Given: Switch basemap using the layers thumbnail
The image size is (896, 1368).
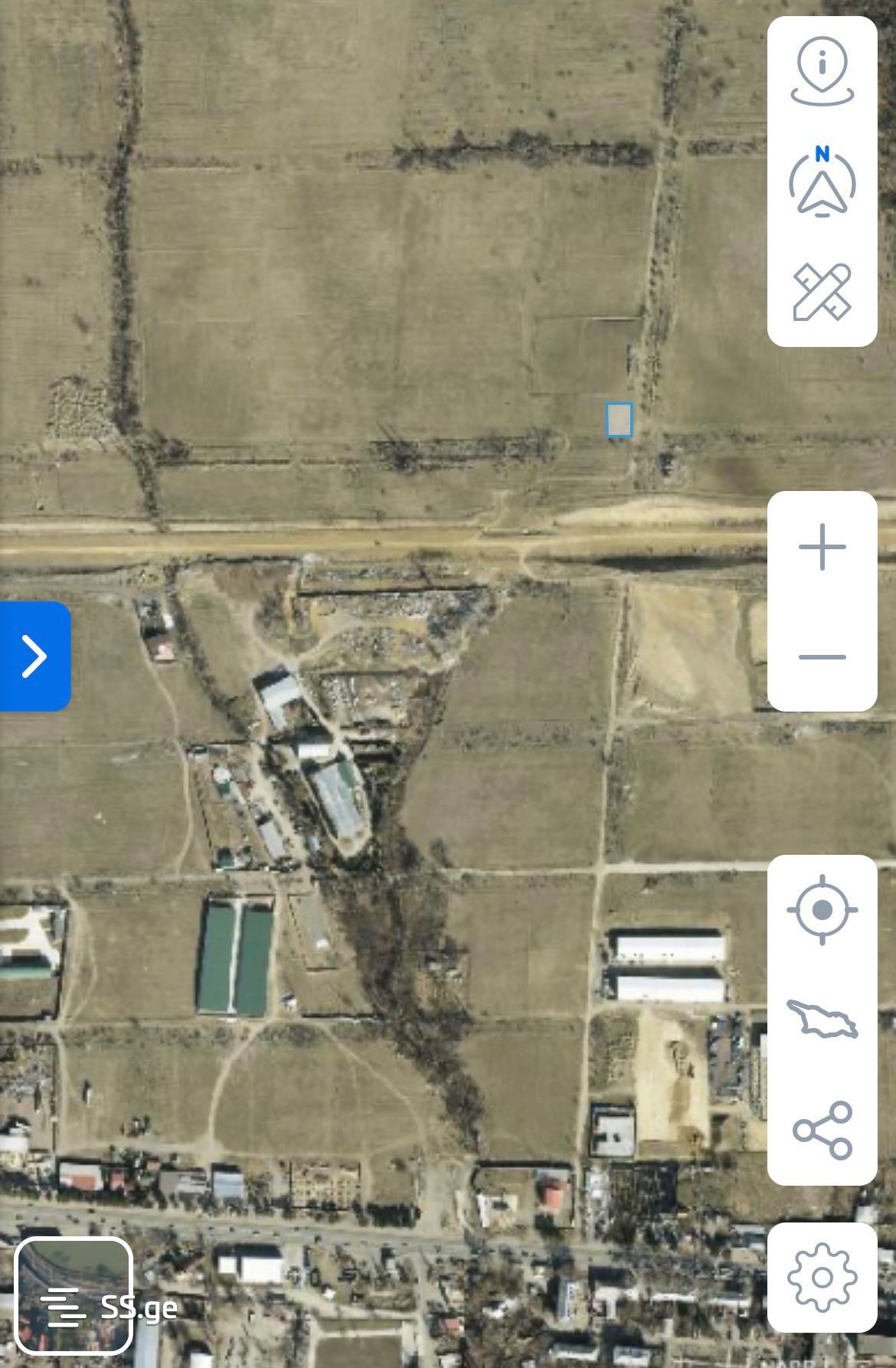Looking at the screenshot, I should point(74,1296).
